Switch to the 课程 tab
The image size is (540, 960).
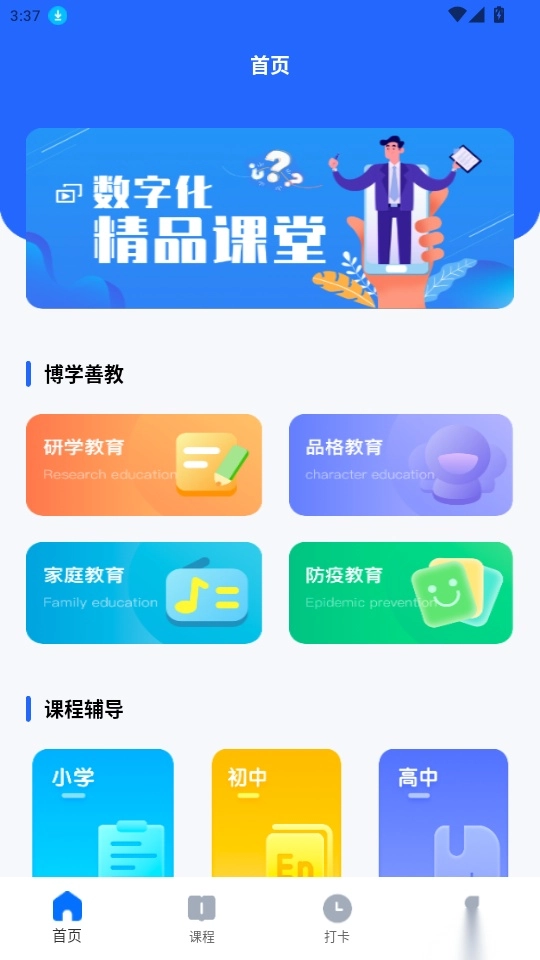click(x=202, y=918)
